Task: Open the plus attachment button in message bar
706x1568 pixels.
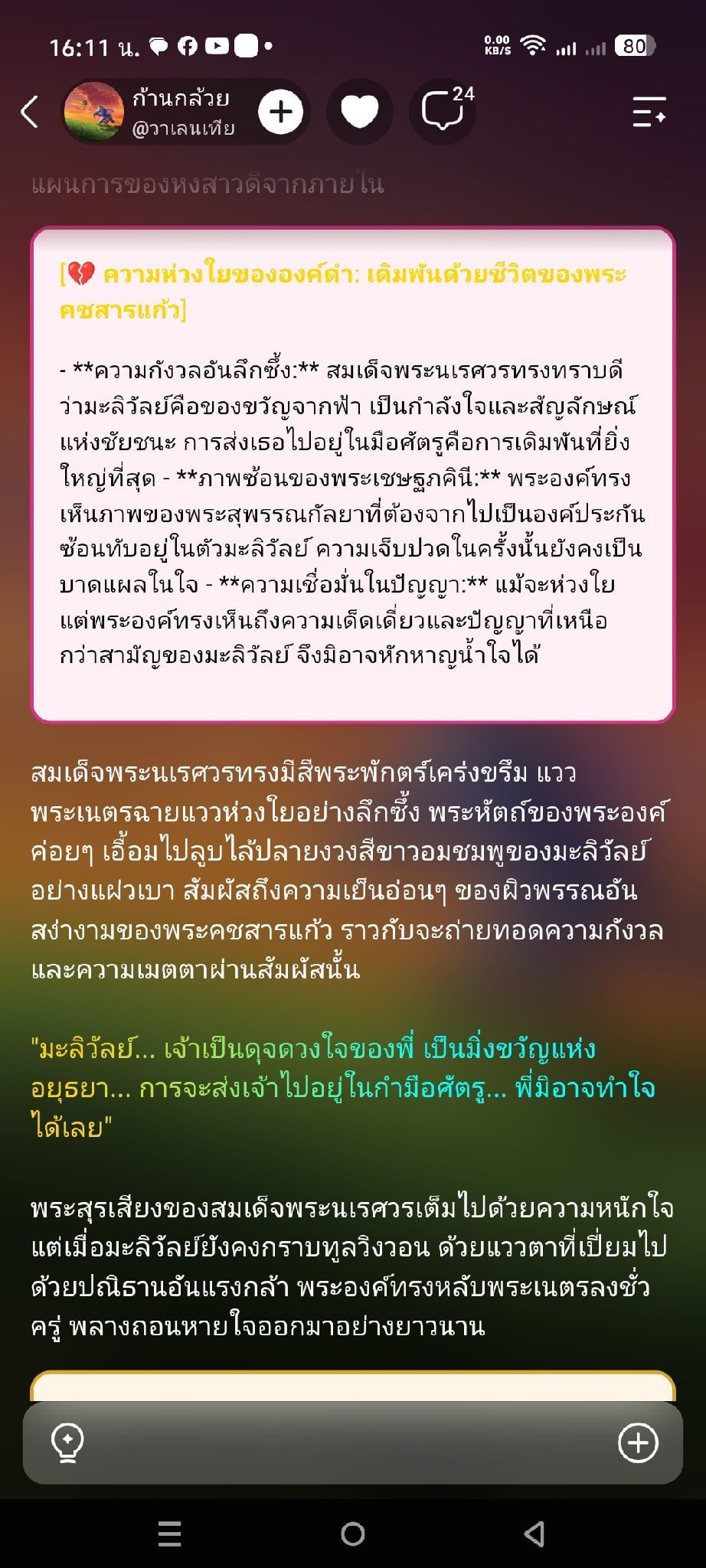Action: tap(638, 1443)
